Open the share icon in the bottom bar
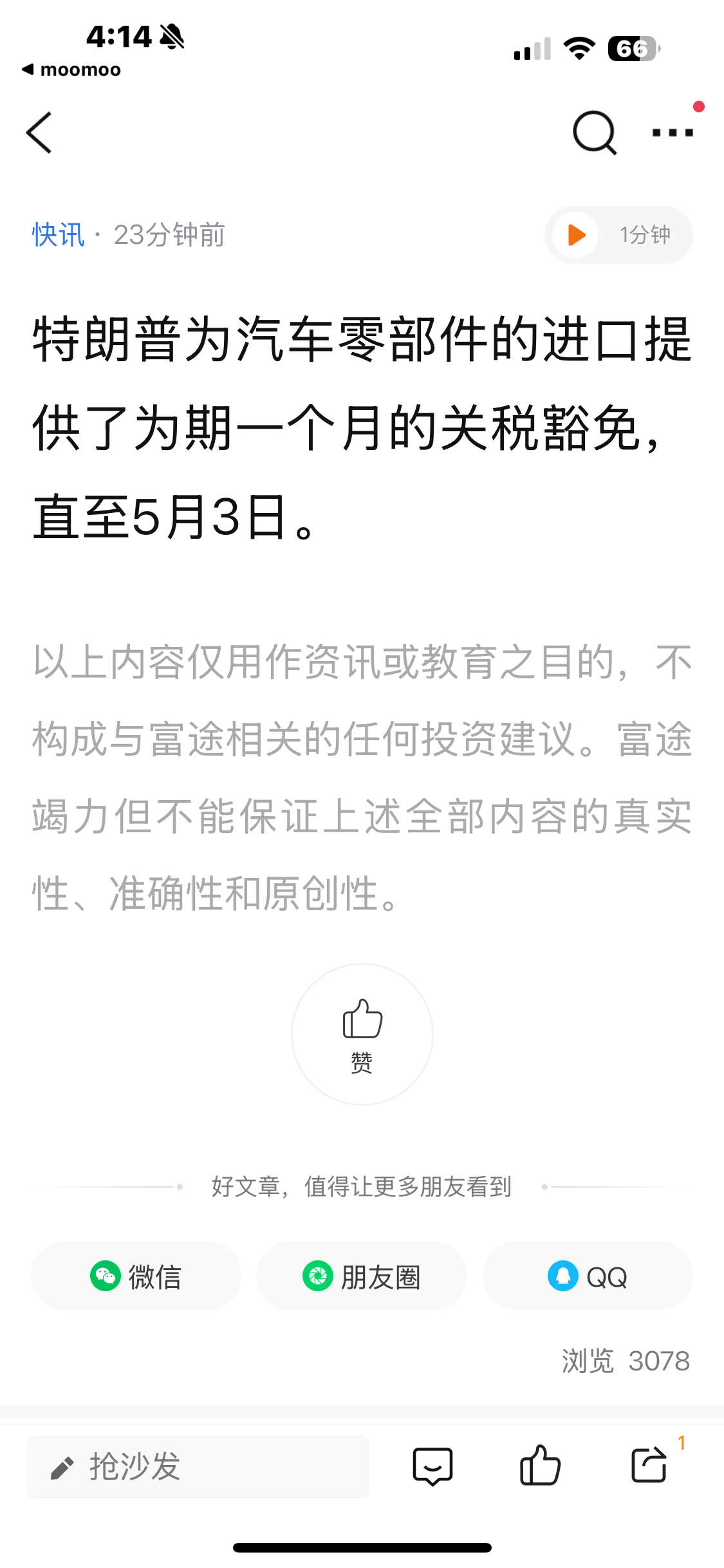724x1568 pixels. point(649,1464)
